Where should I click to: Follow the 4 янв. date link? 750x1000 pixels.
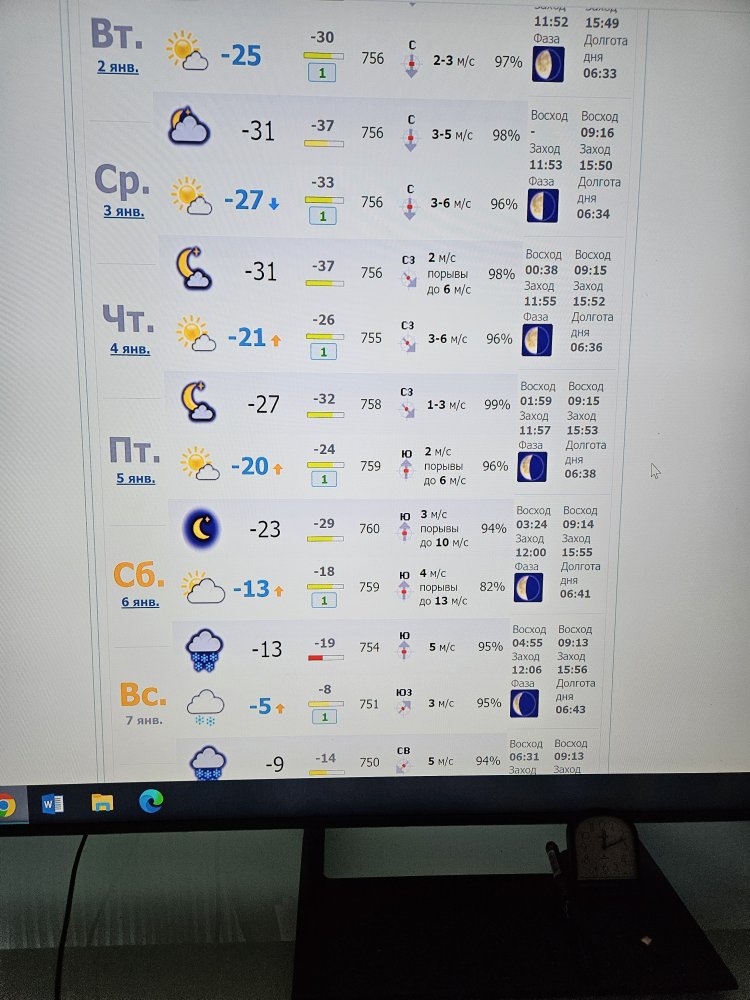tap(130, 349)
